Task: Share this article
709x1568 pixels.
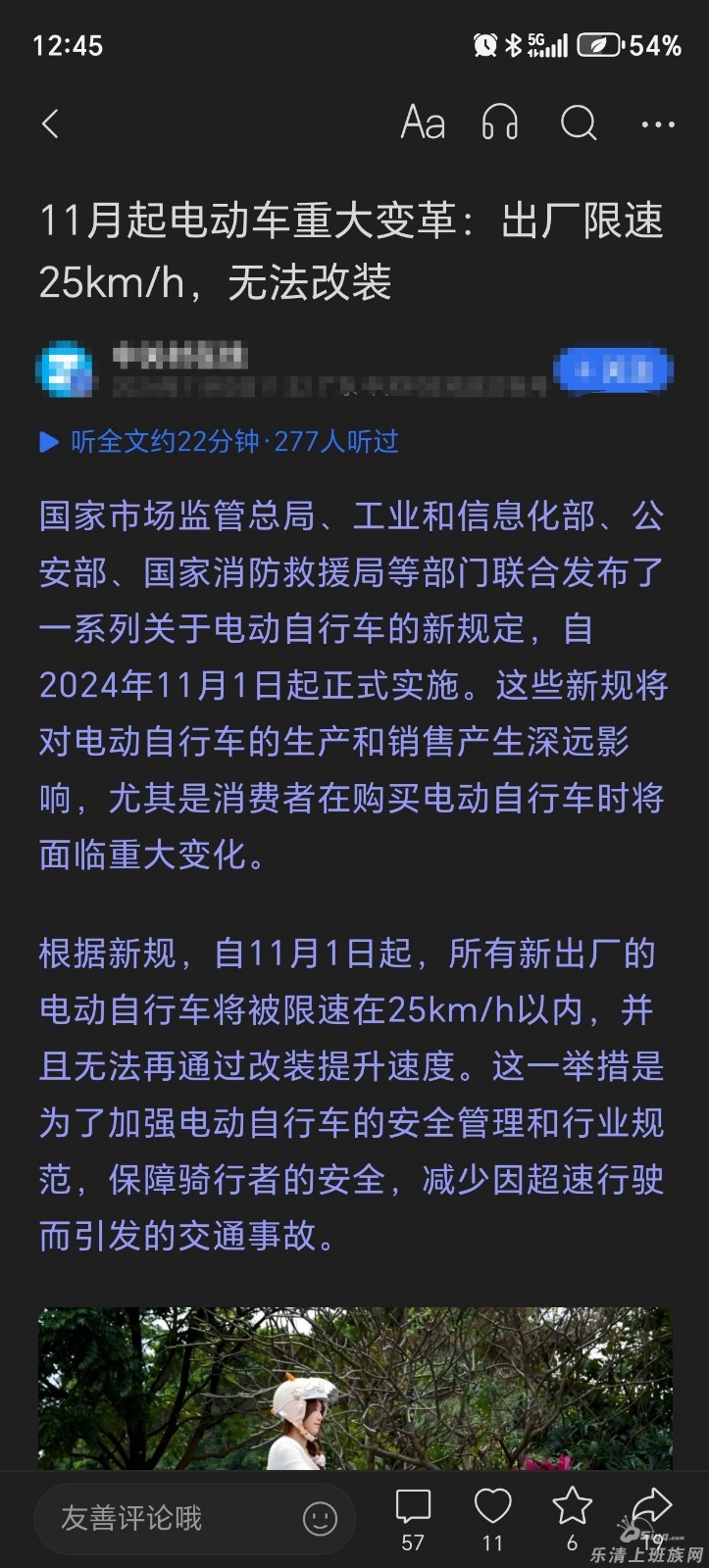Action: (651, 1517)
